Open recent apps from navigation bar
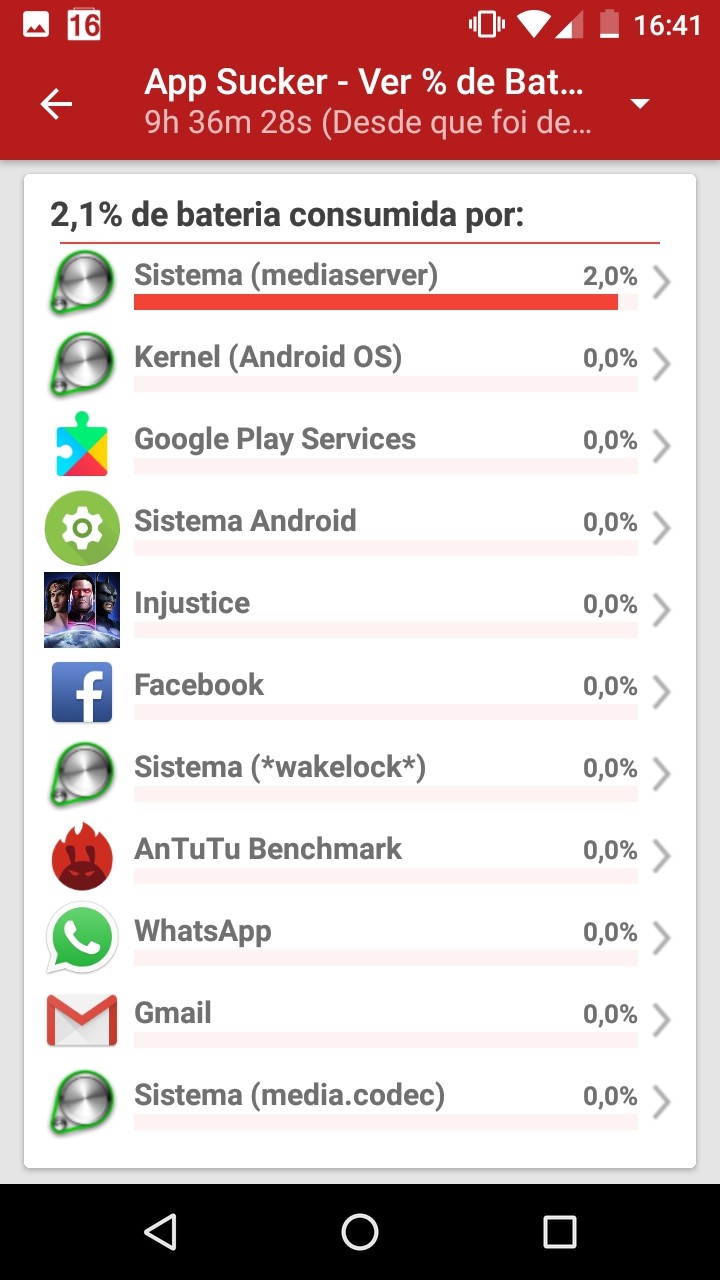 [560, 1232]
